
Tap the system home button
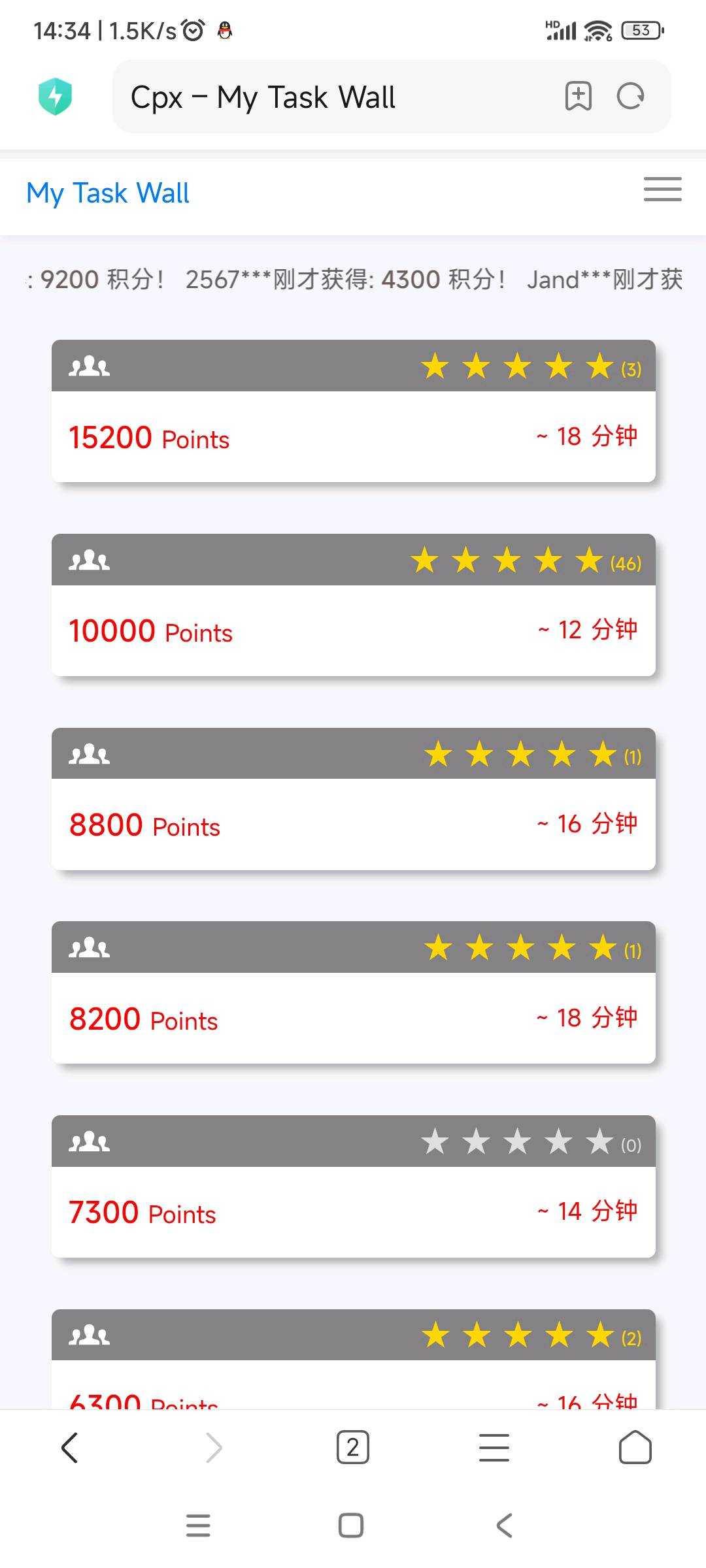(x=351, y=1526)
